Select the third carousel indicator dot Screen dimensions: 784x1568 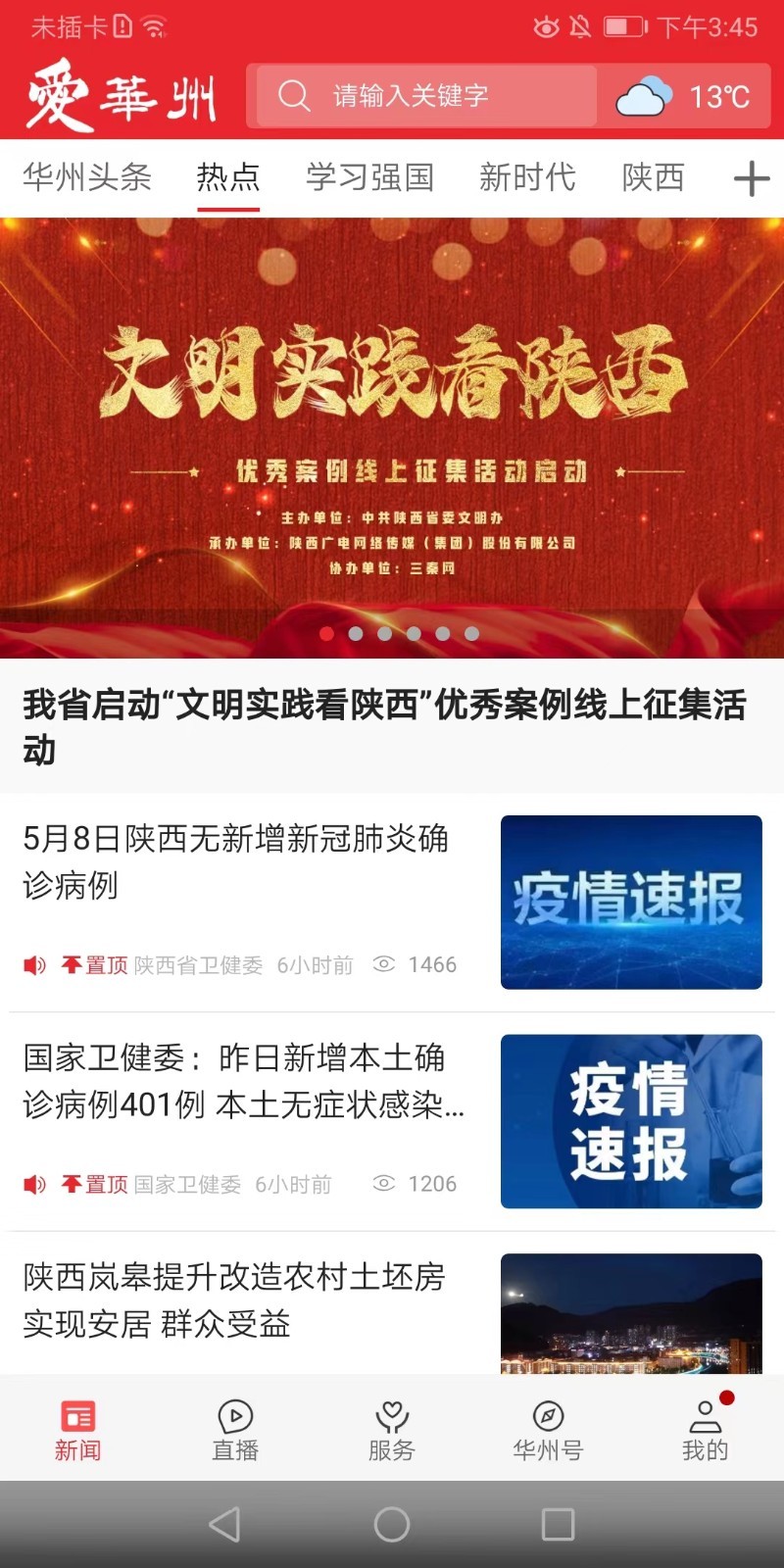pos(385,634)
